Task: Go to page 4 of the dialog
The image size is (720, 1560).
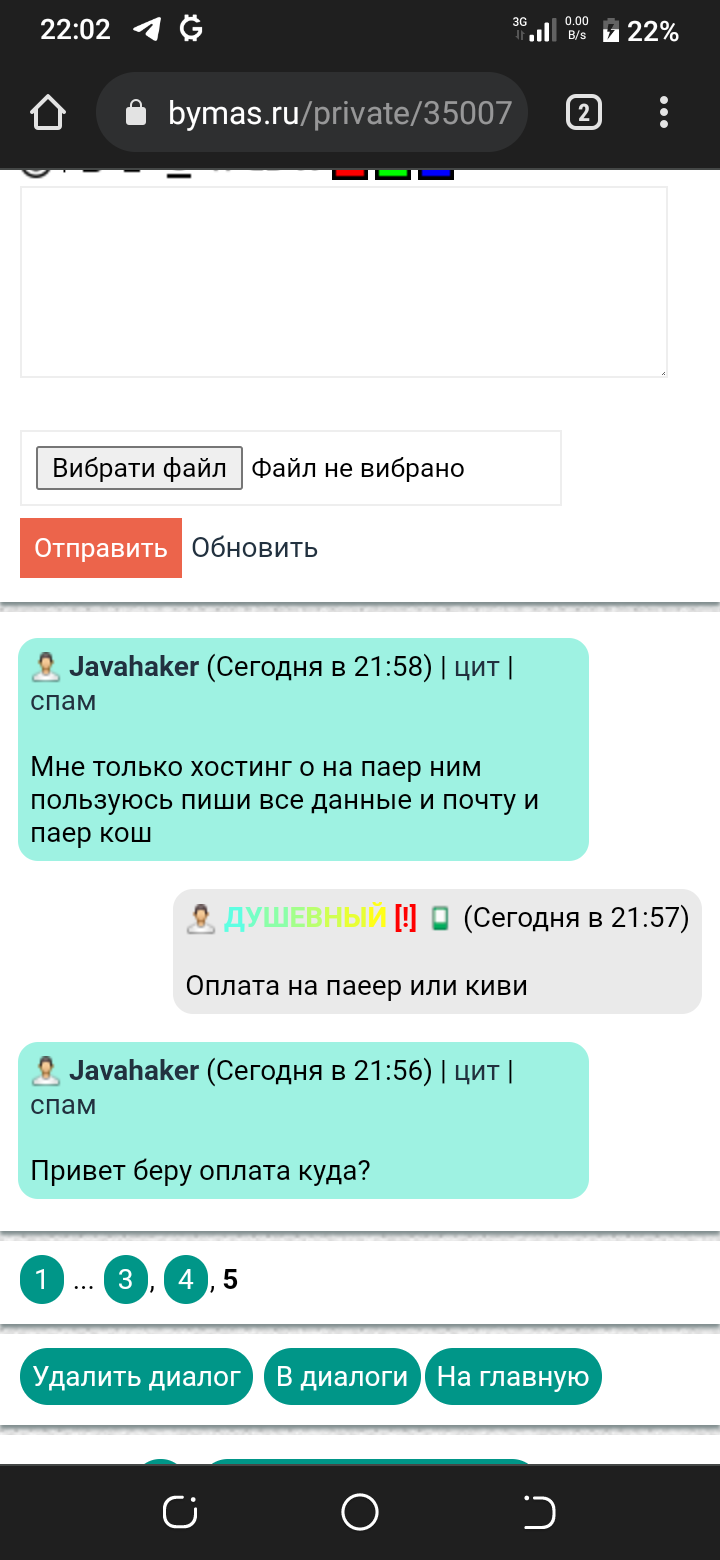Action: tap(185, 1279)
